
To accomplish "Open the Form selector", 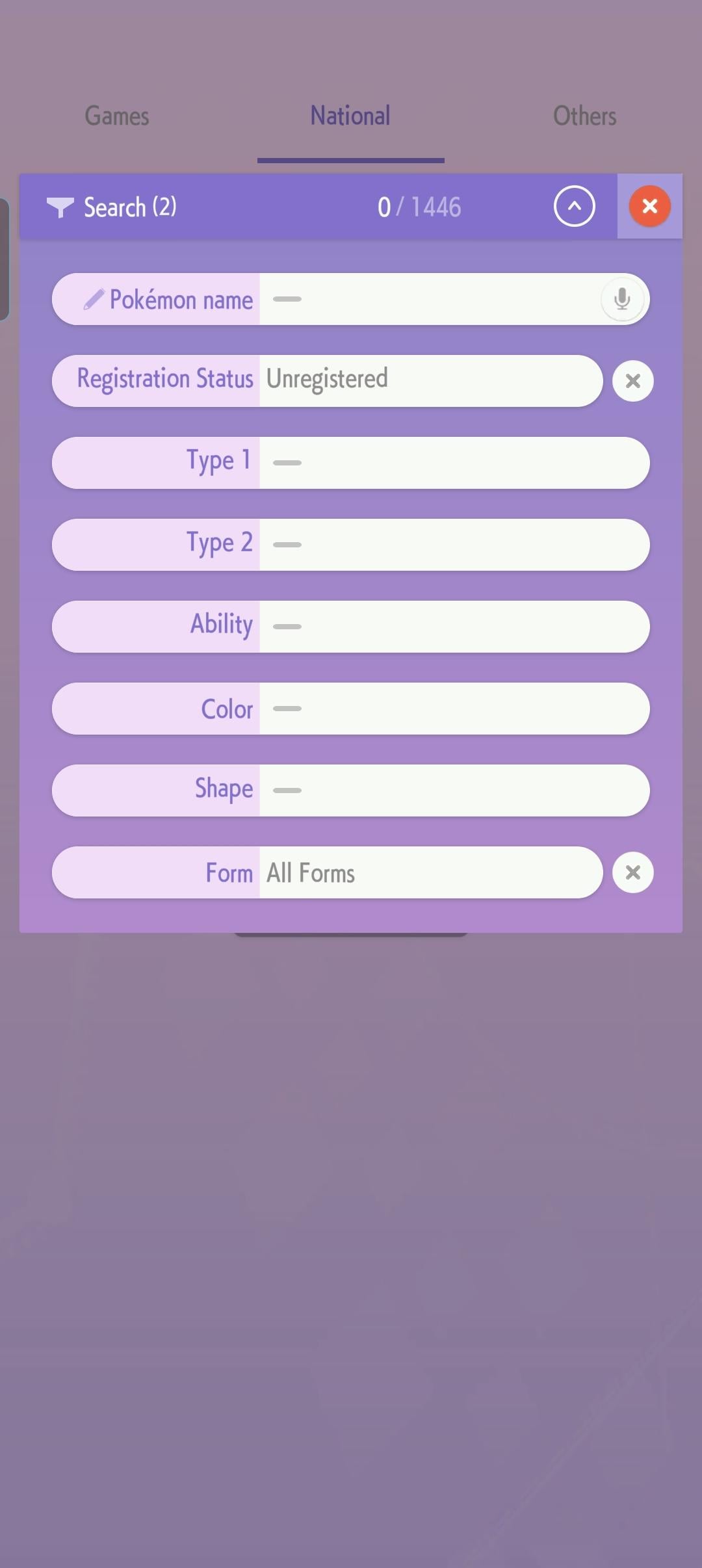I will 429,872.
